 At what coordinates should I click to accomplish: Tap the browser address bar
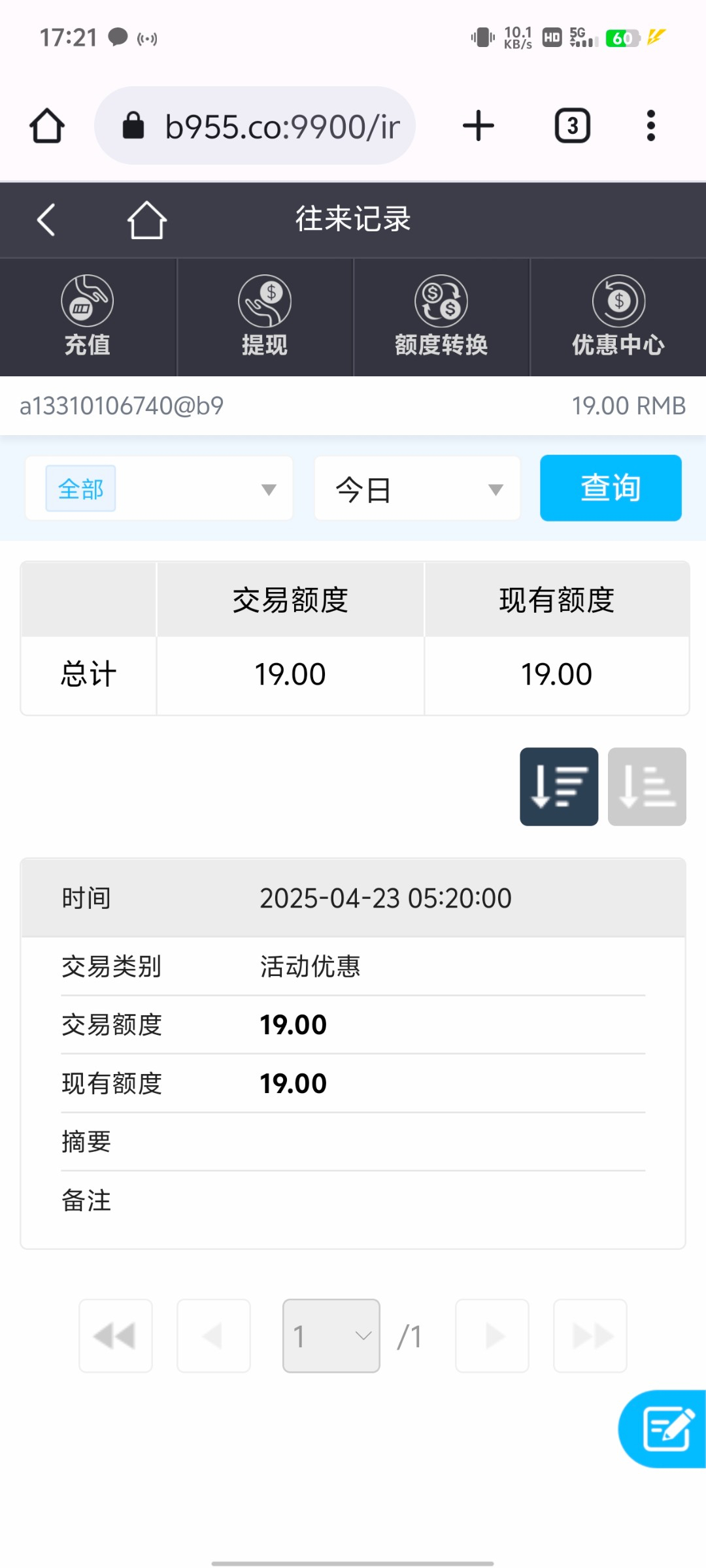point(255,125)
